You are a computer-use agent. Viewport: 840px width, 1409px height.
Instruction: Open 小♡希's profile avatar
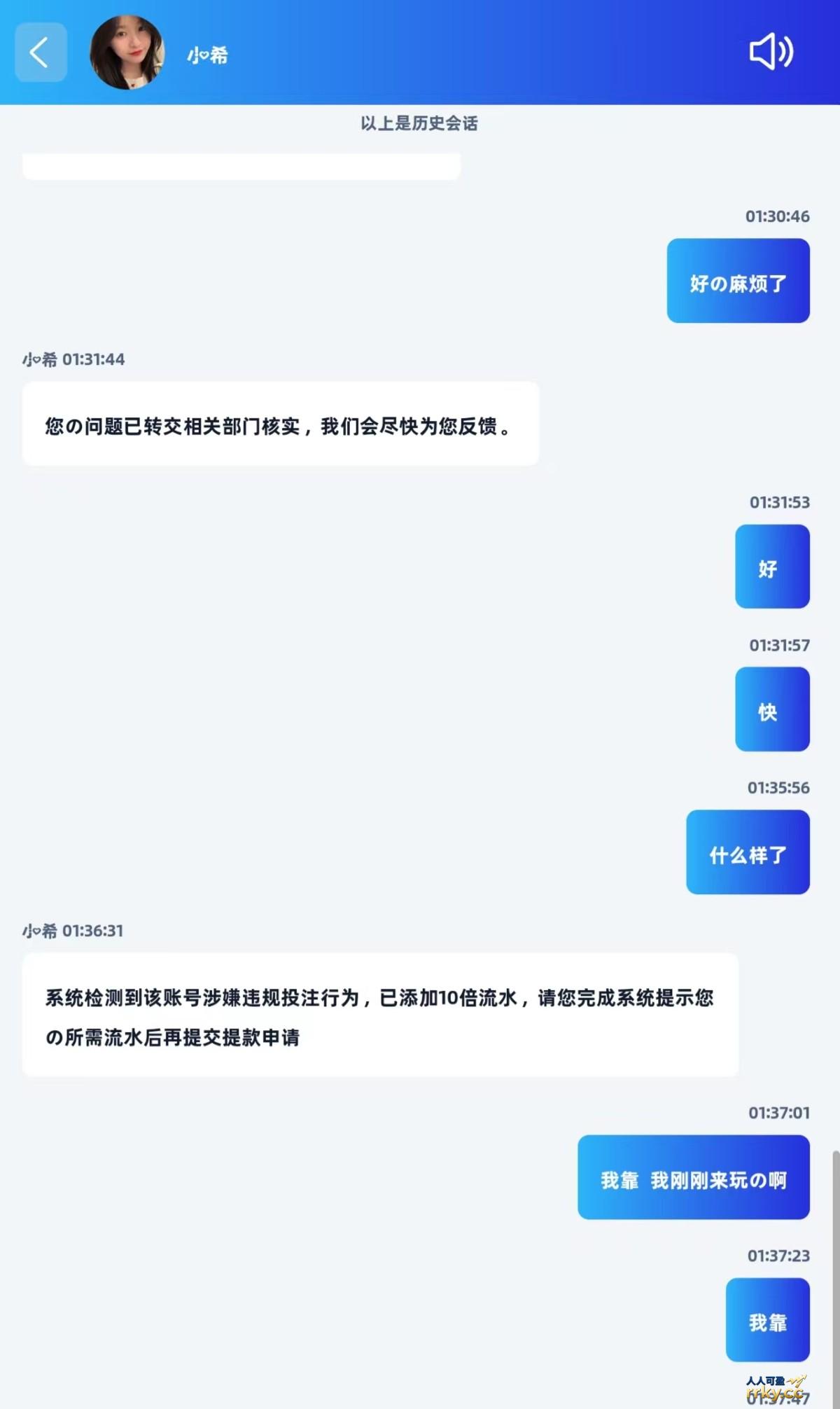click(128, 51)
